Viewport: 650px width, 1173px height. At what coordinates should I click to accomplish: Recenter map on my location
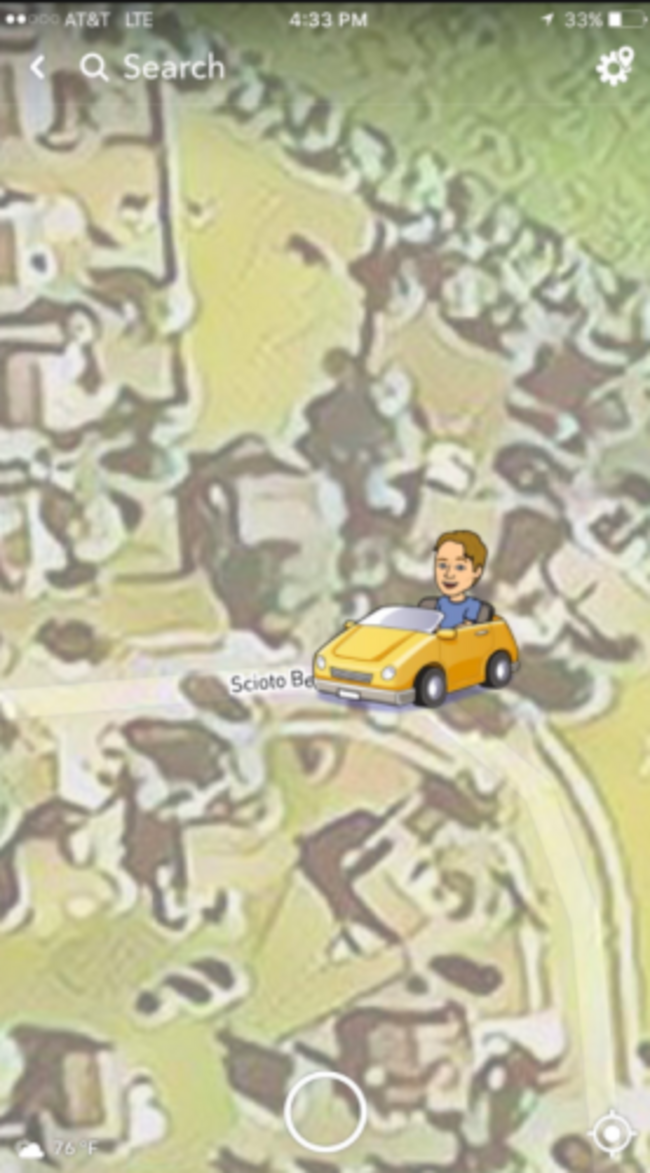[x=611, y=1133]
